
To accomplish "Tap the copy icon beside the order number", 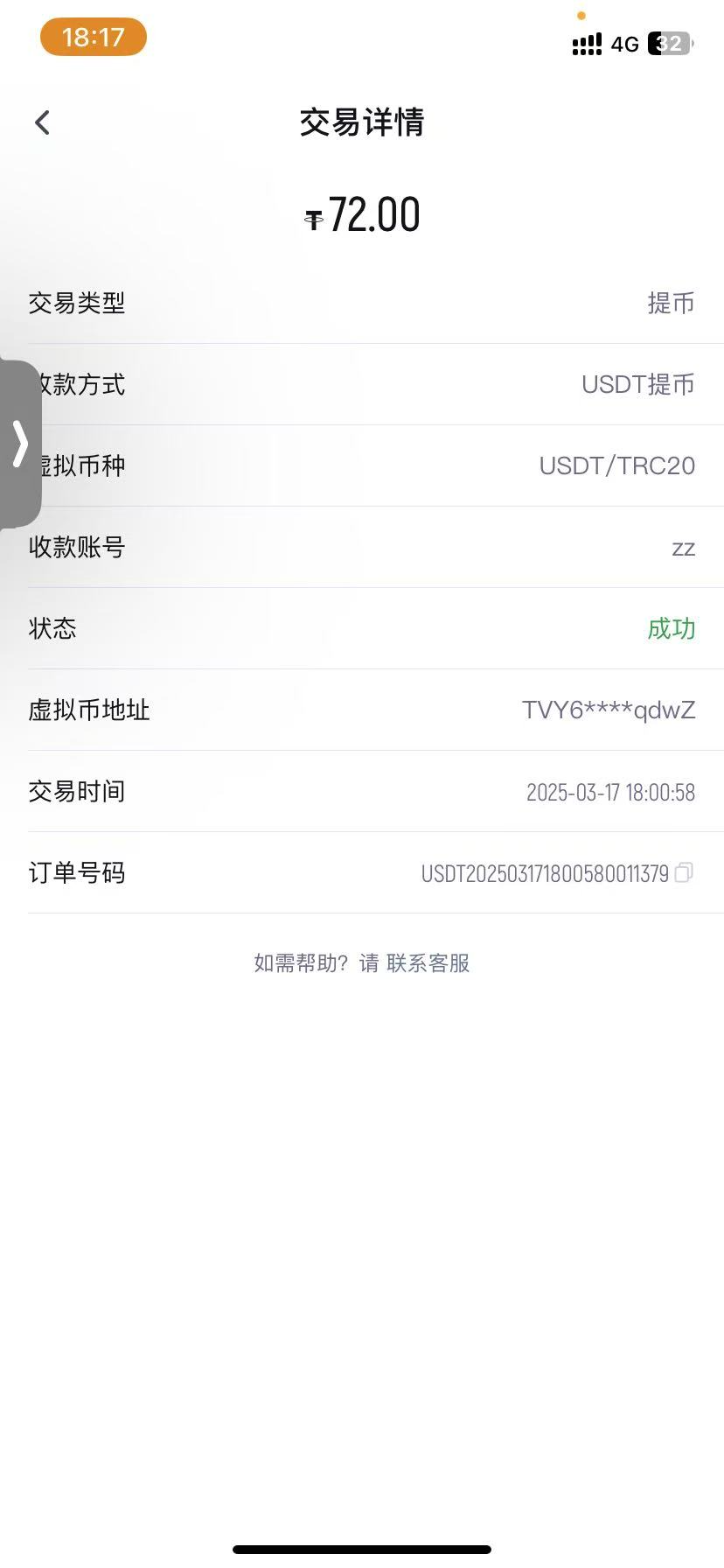I will [x=686, y=872].
